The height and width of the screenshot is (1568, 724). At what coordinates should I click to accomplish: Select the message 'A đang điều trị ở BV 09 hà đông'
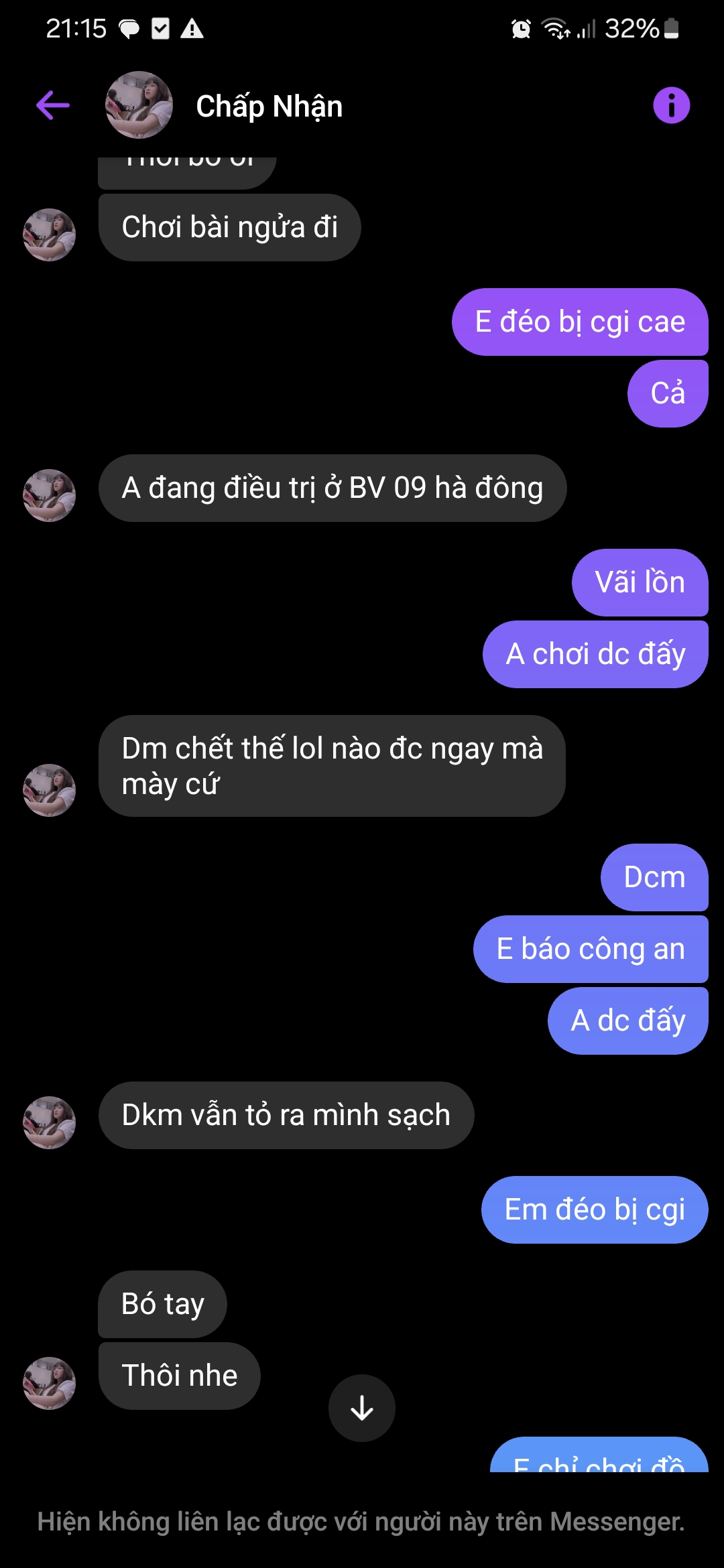(333, 488)
